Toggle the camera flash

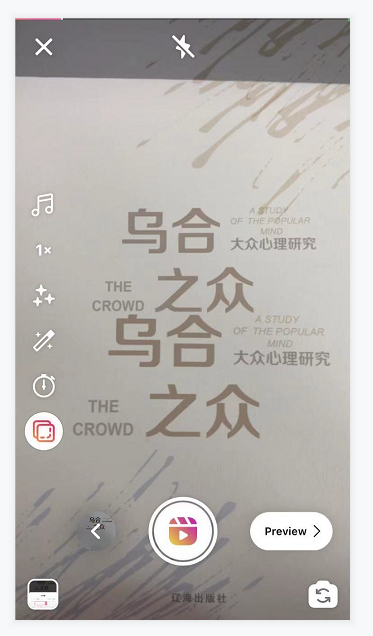point(183,46)
